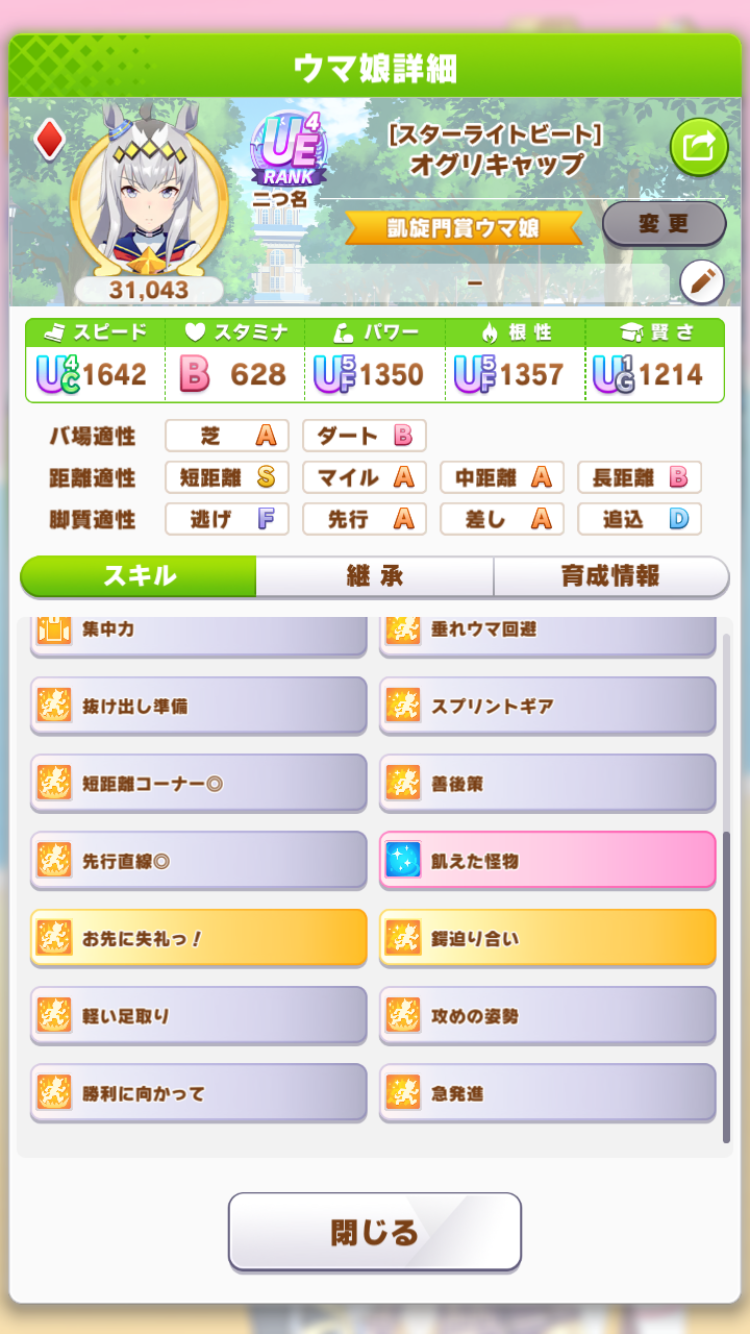Tap the green share icon
750x1334 pixels.
coord(698,148)
